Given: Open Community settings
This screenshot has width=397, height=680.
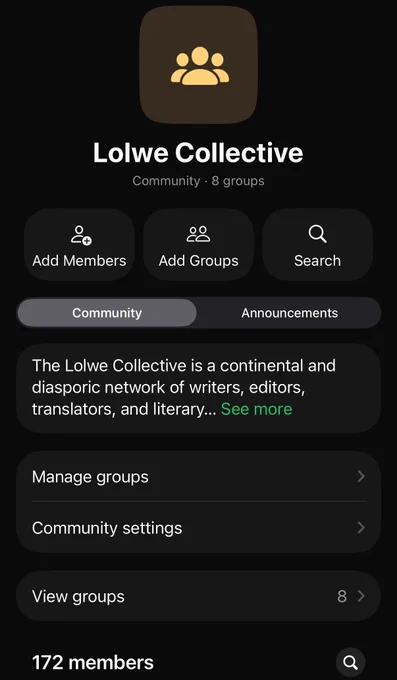Looking at the screenshot, I should (x=198, y=528).
